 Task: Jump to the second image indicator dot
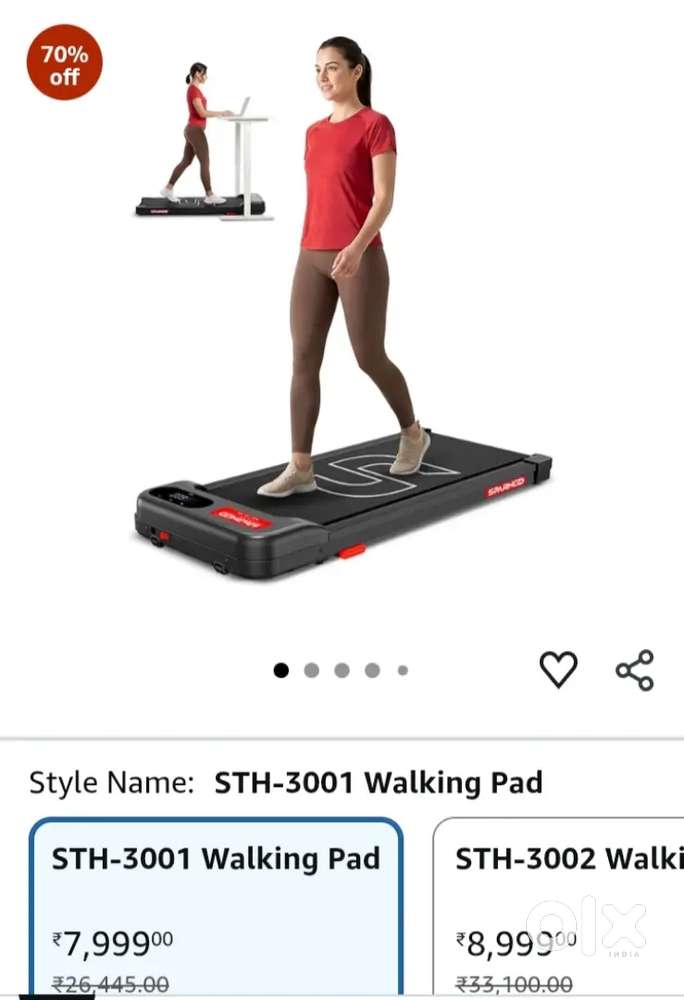312,670
